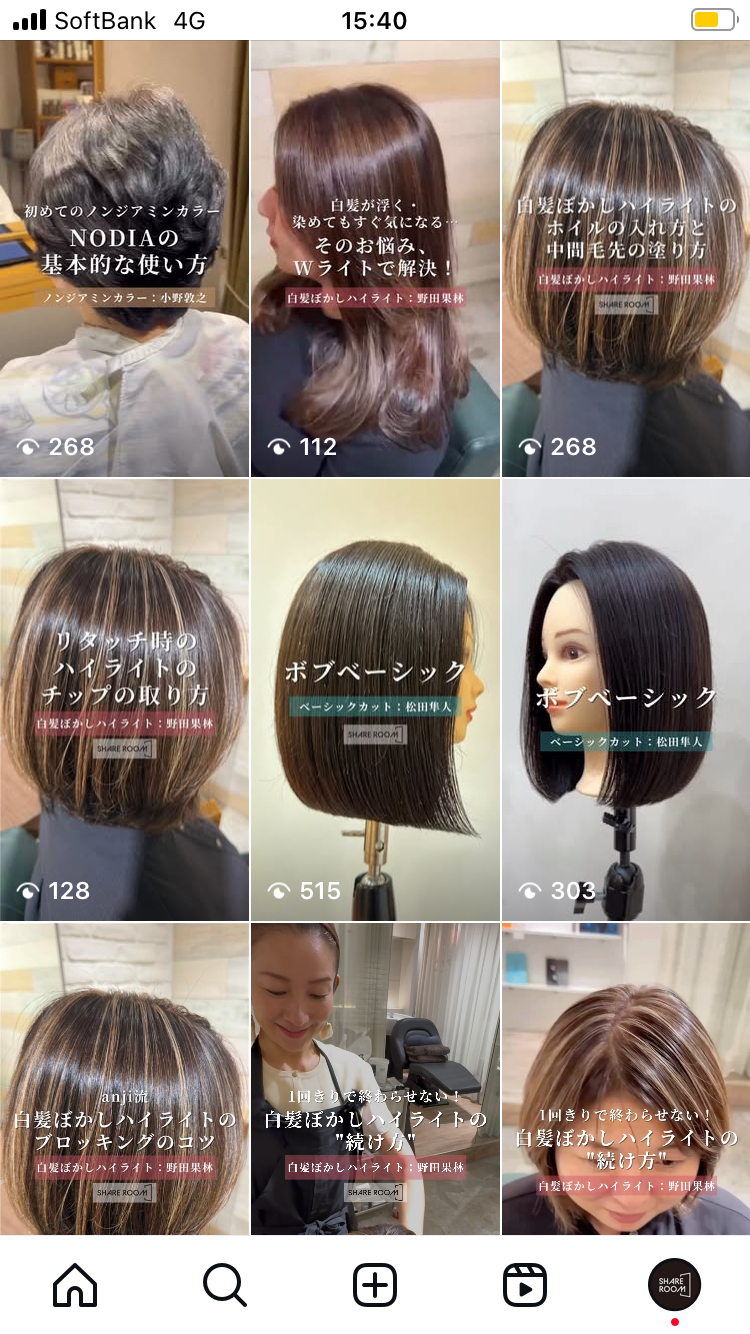
Task: Switch to the Reels tab
Action: 525,1285
